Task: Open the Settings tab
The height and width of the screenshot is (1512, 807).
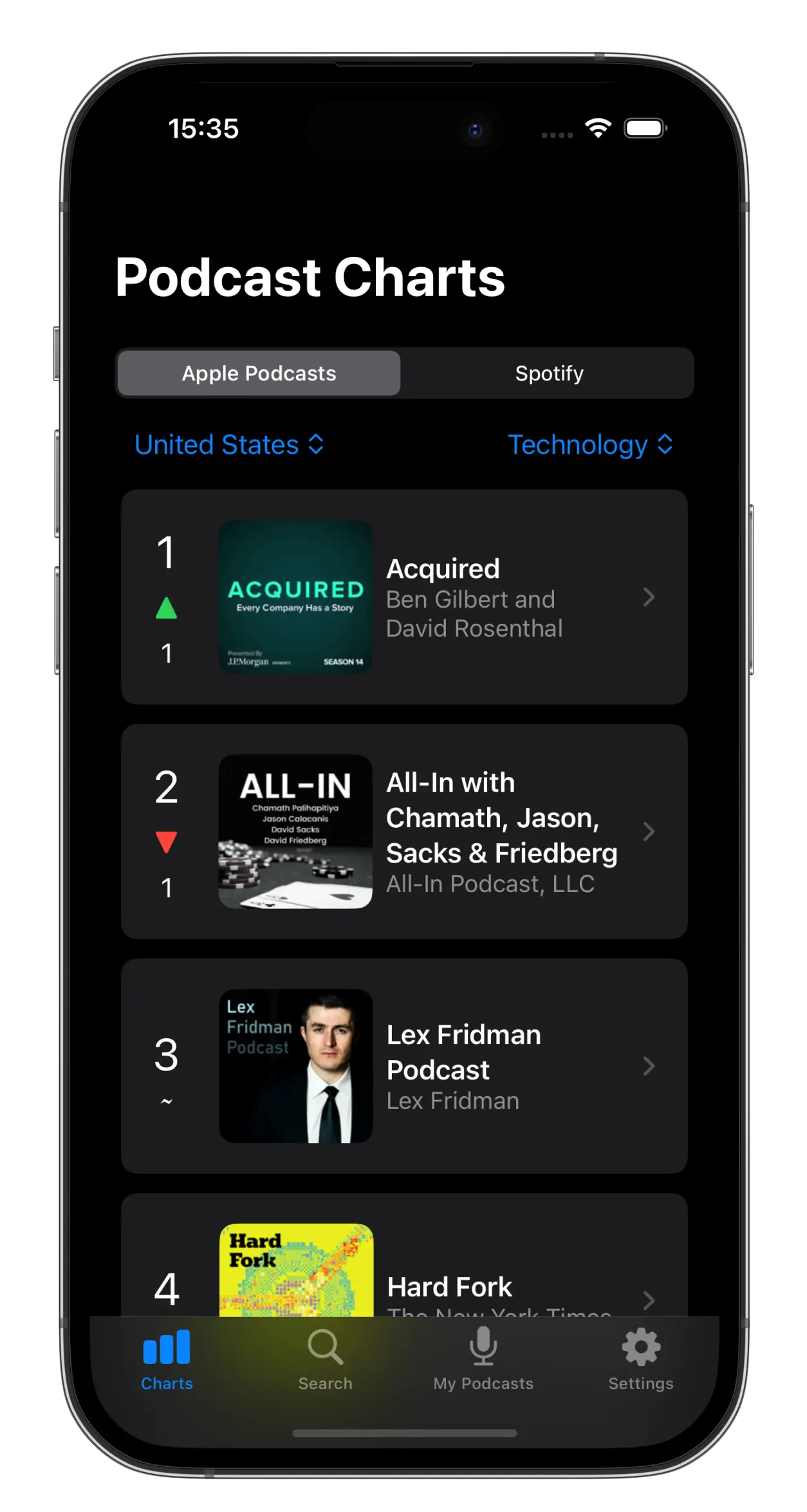Action: pos(641,1359)
